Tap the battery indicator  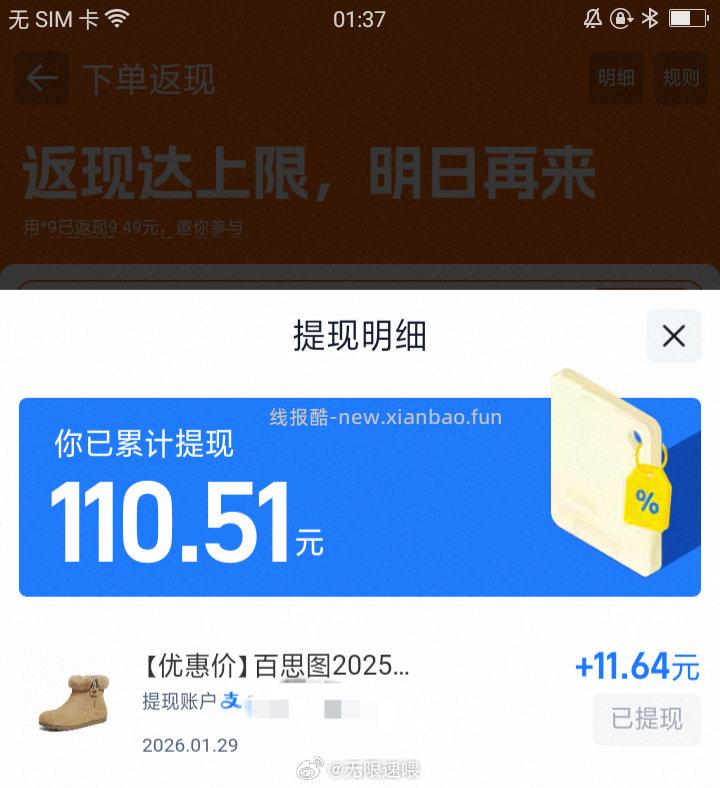tap(689, 16)
